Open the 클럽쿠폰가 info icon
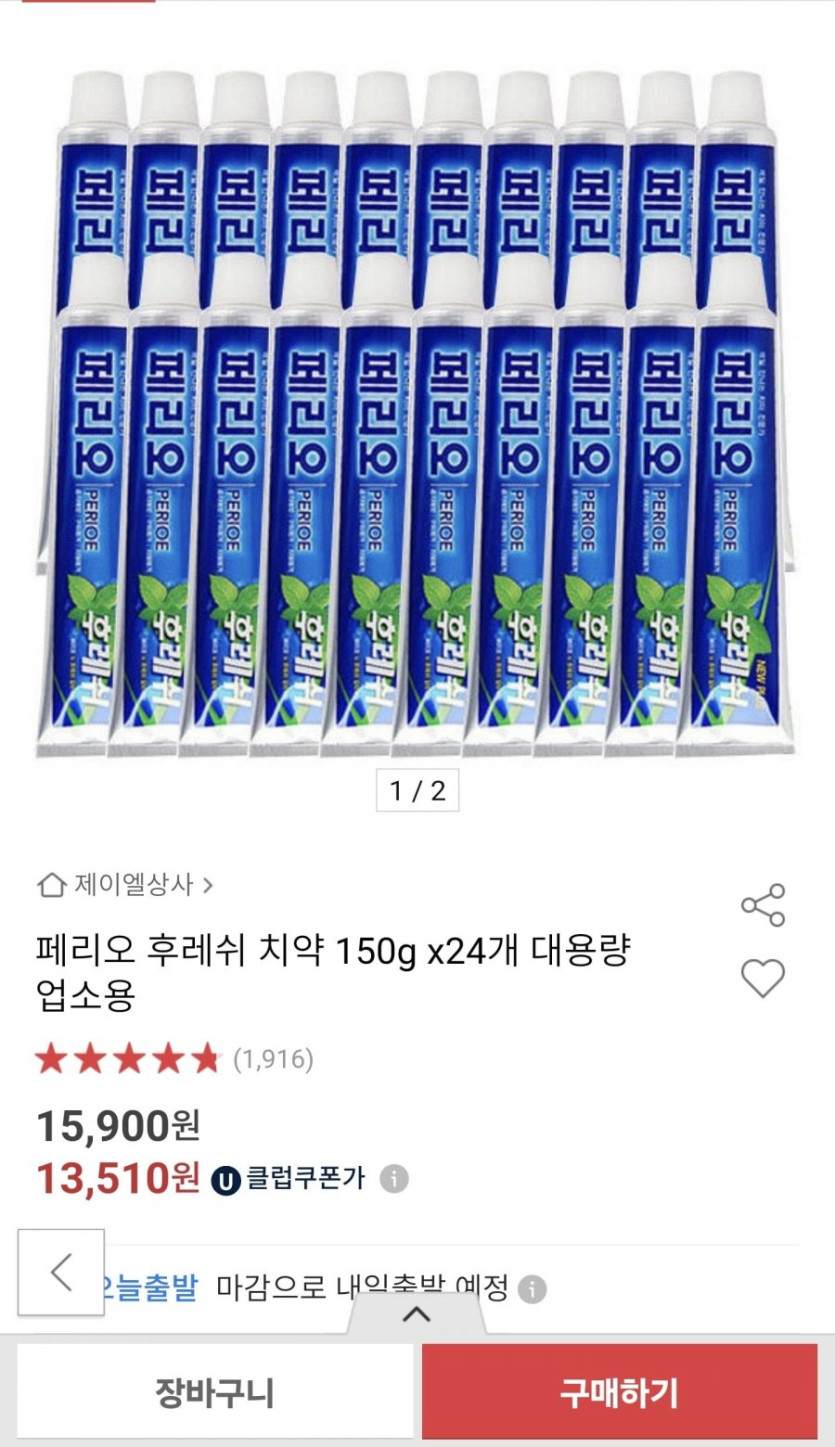The height and width of the screenshot is (1447, 835). (394, 1178)
